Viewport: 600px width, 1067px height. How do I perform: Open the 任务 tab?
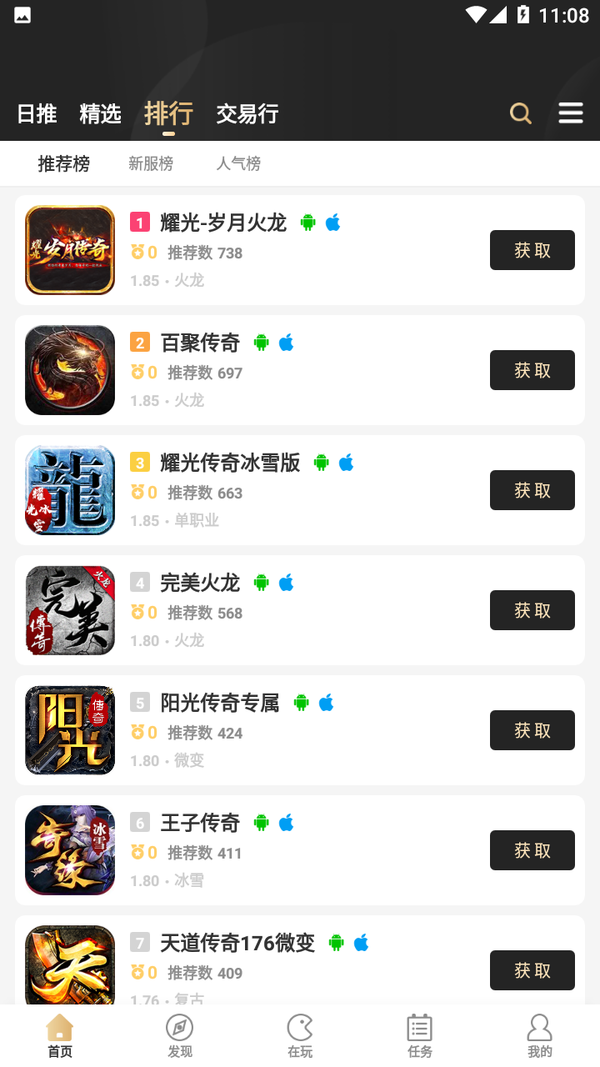pos(420,1035)
